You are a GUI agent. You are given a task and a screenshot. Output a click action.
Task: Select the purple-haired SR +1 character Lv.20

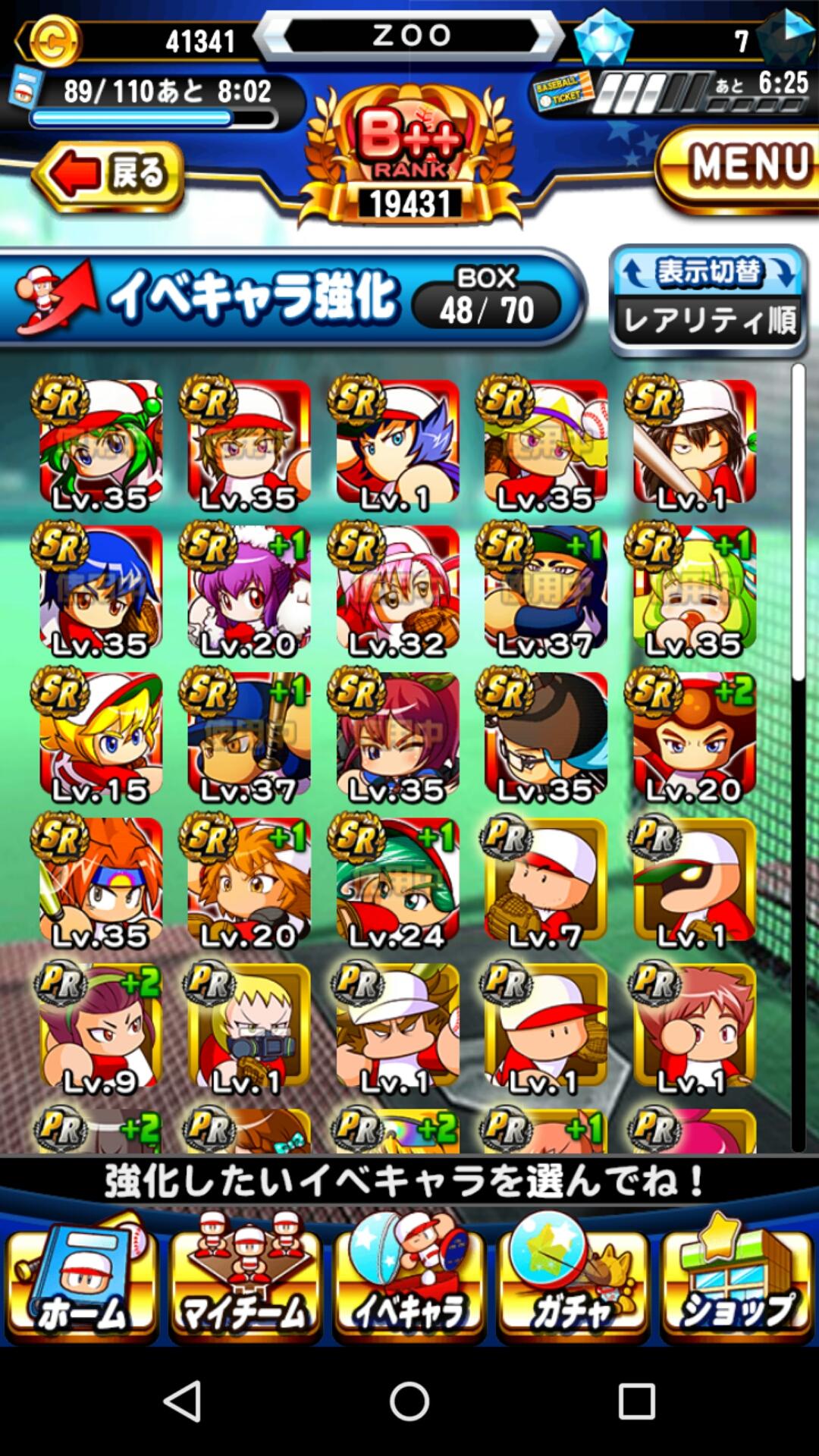tap(248, 589)
